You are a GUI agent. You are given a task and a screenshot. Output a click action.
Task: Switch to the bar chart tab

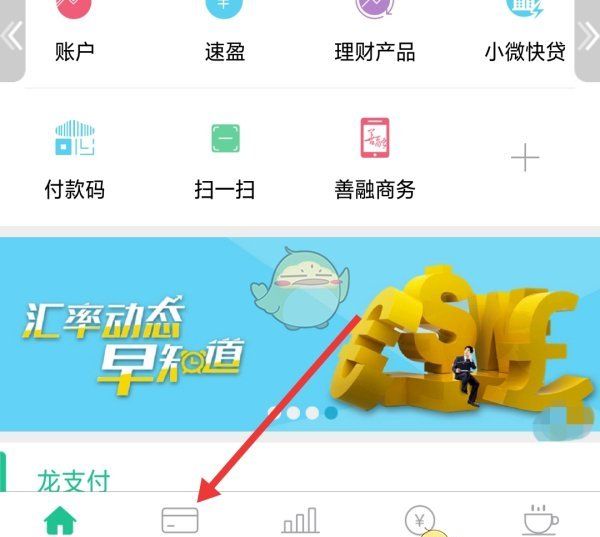tap(300, 520)
